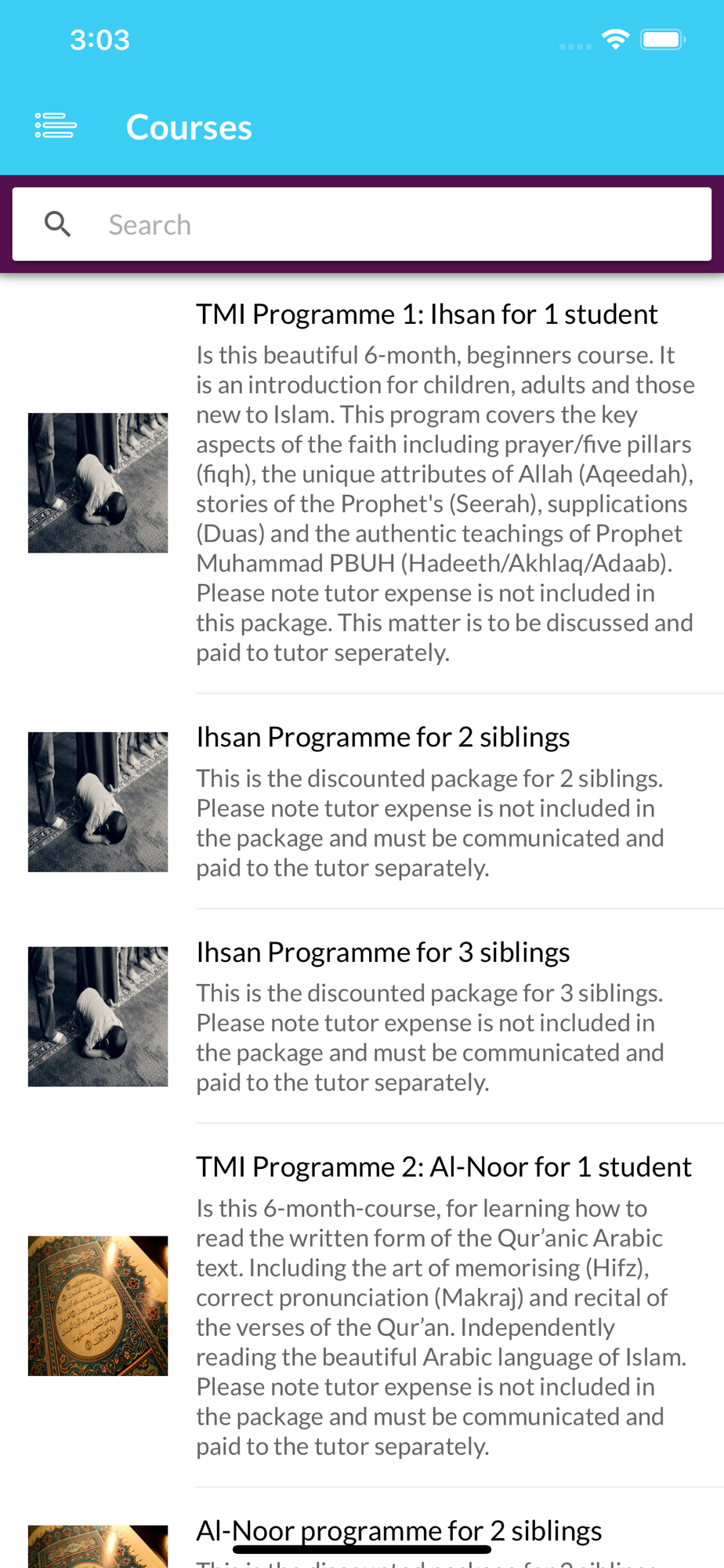Tap the Search field for courses
This screenshot has height=1568, width=724.
(362, 224)
